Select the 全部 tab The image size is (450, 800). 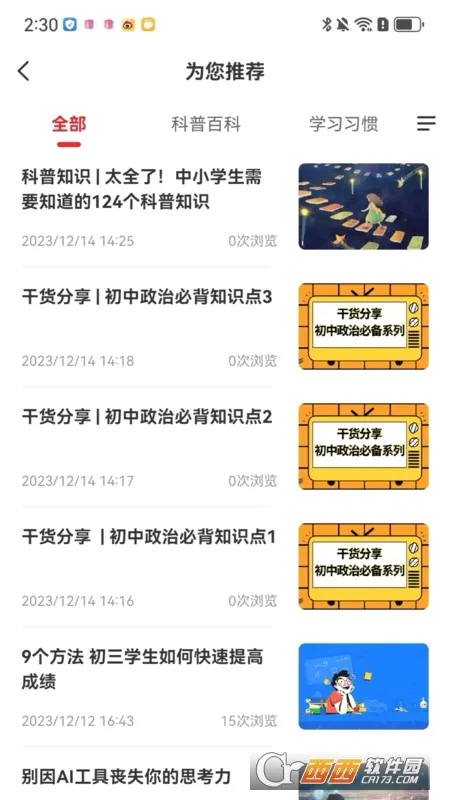[x=69, y=124]
